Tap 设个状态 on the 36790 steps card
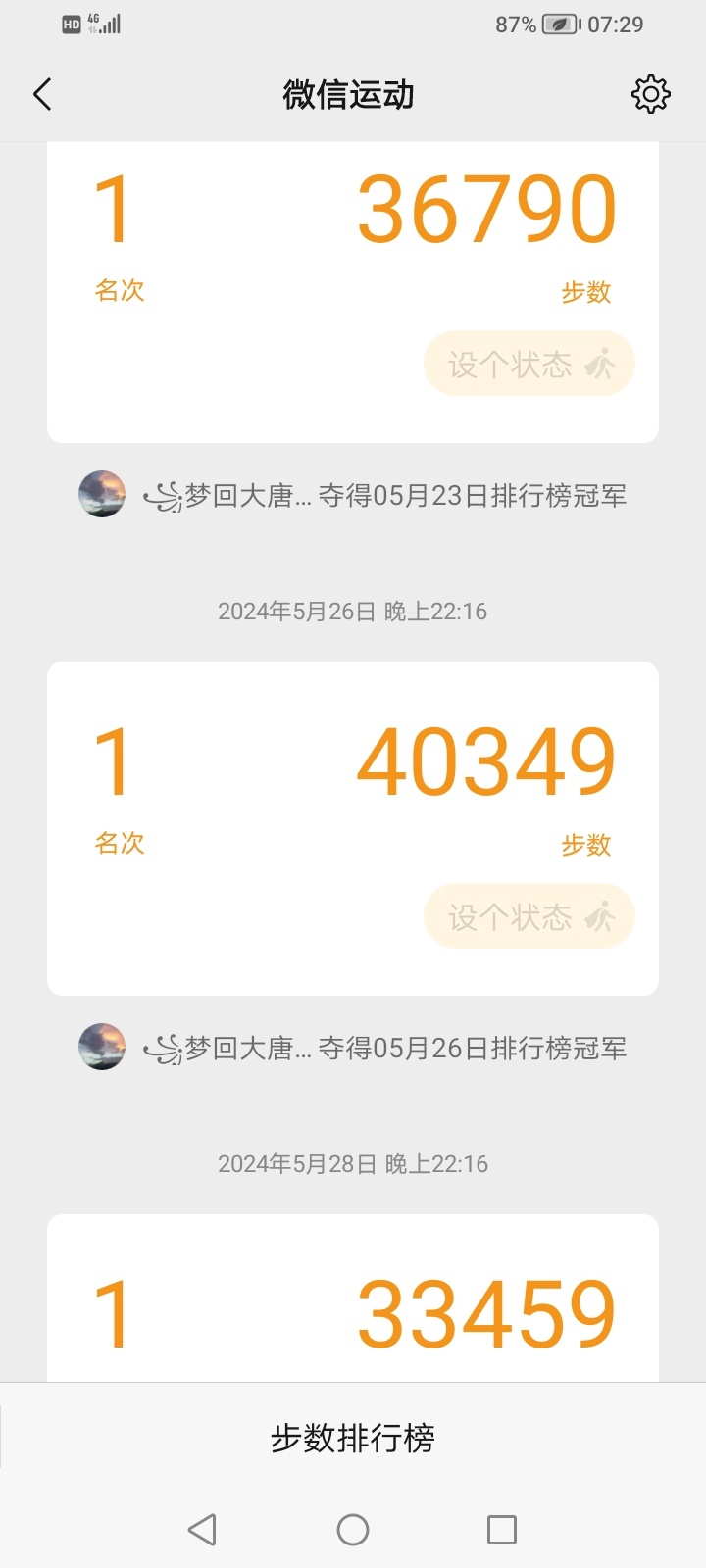 (x=529, y=365)
